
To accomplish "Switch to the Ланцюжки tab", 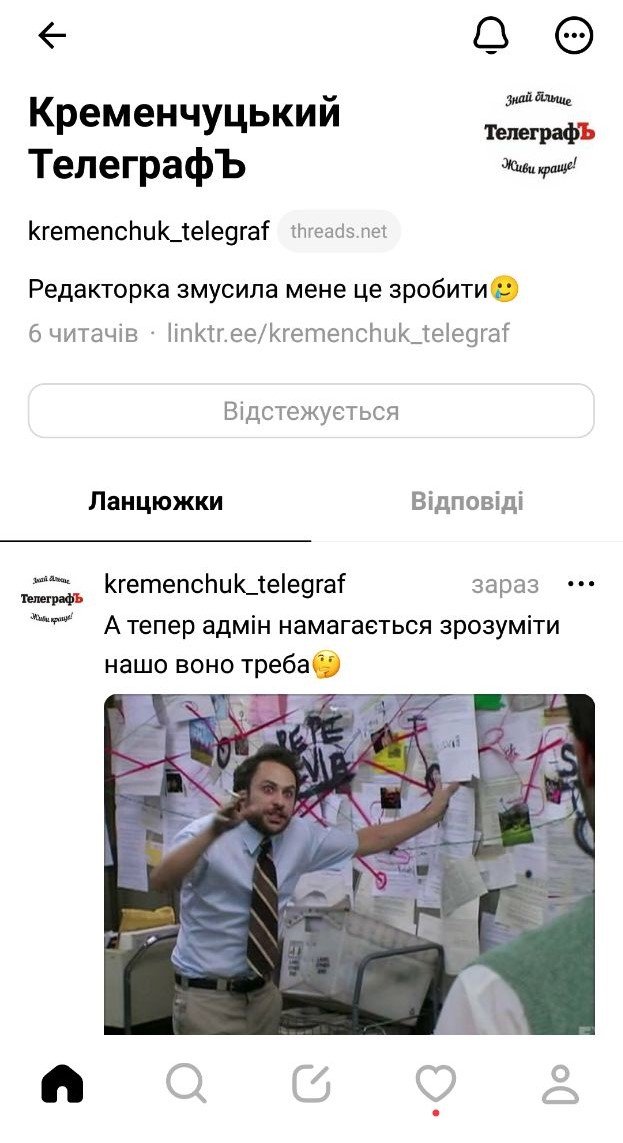I will coord(156,501).
